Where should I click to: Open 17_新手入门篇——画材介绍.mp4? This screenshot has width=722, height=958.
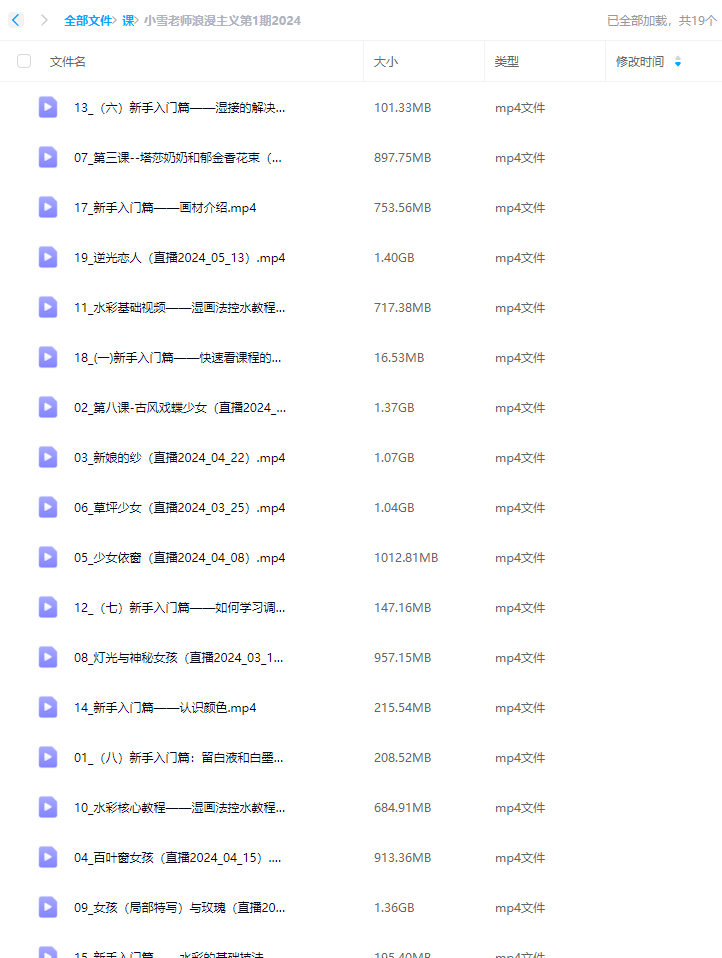click(165, 208)
